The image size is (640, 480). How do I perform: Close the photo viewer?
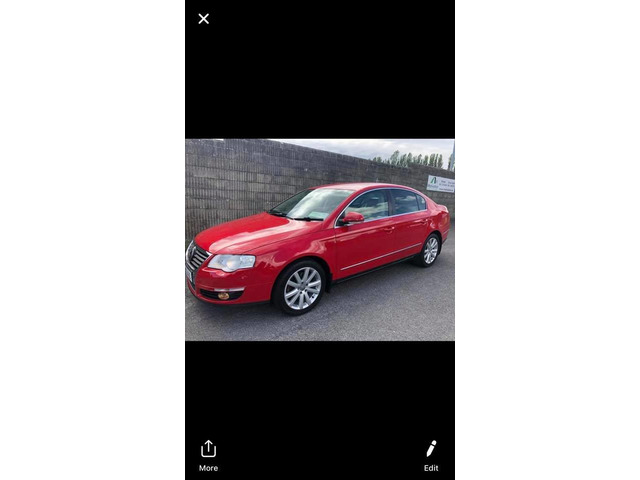point(204,18)
